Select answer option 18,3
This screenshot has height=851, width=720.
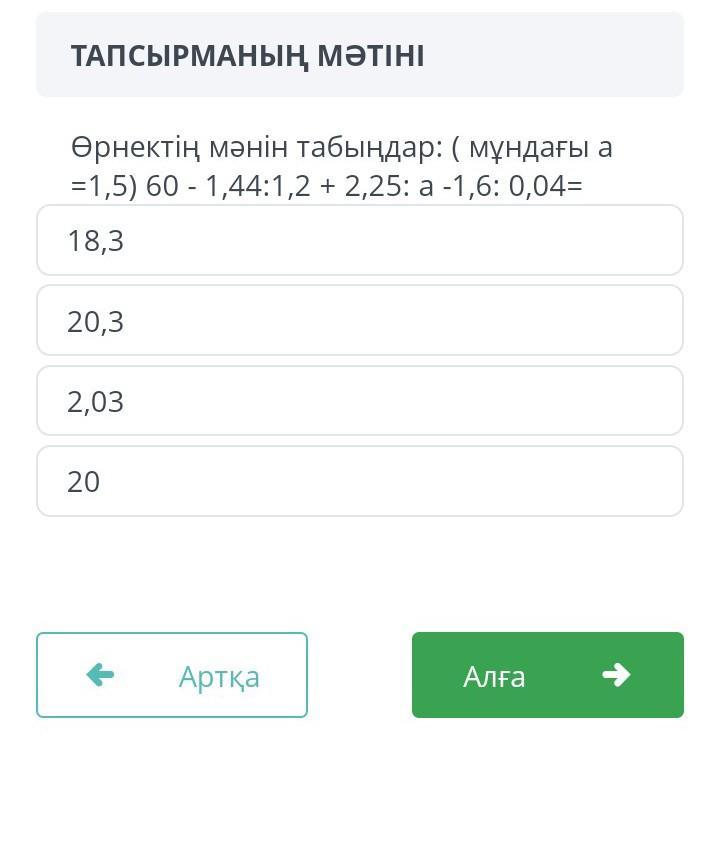pos(359,240)
